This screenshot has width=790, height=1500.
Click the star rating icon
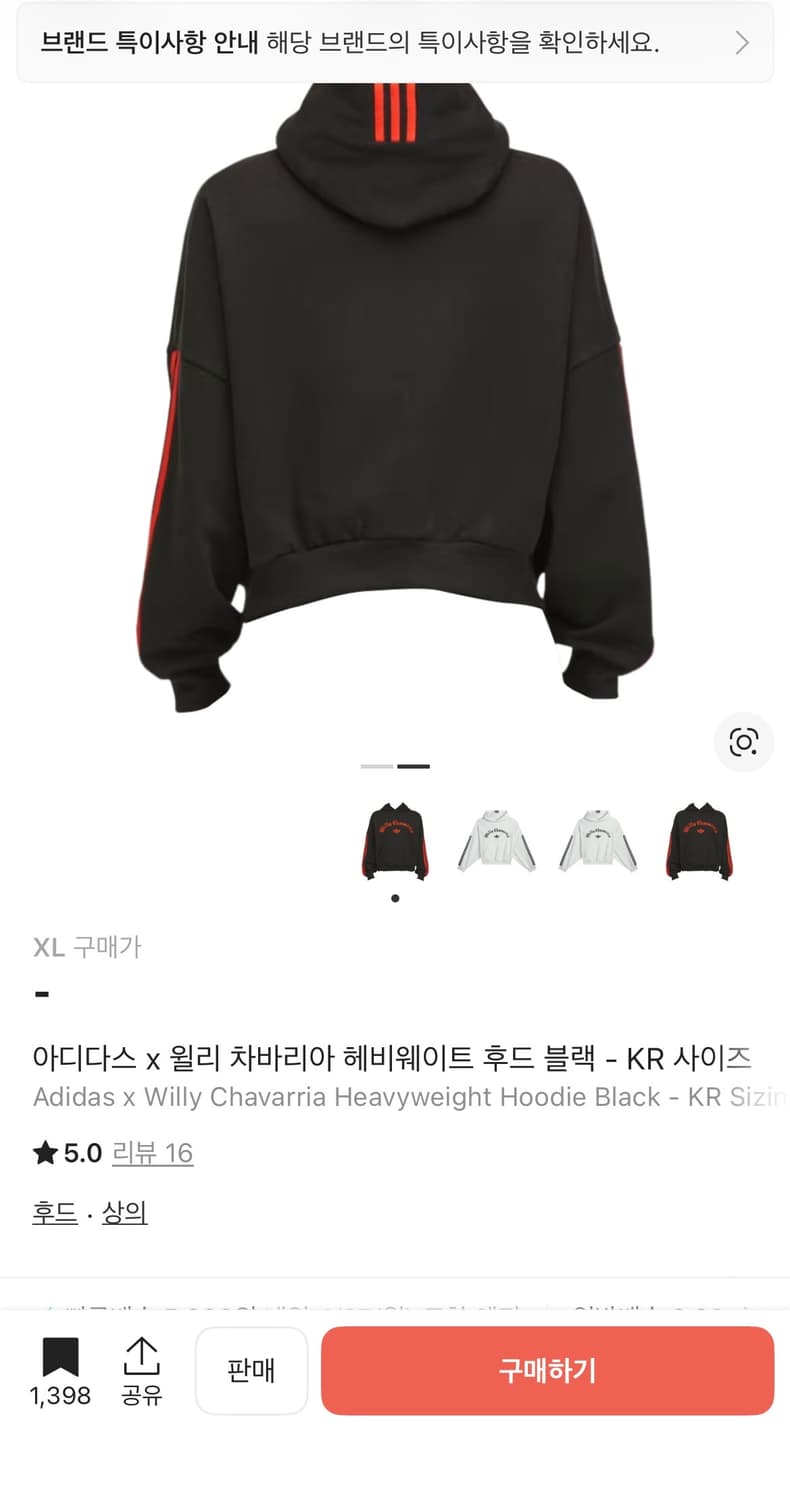click(45, 1153)
